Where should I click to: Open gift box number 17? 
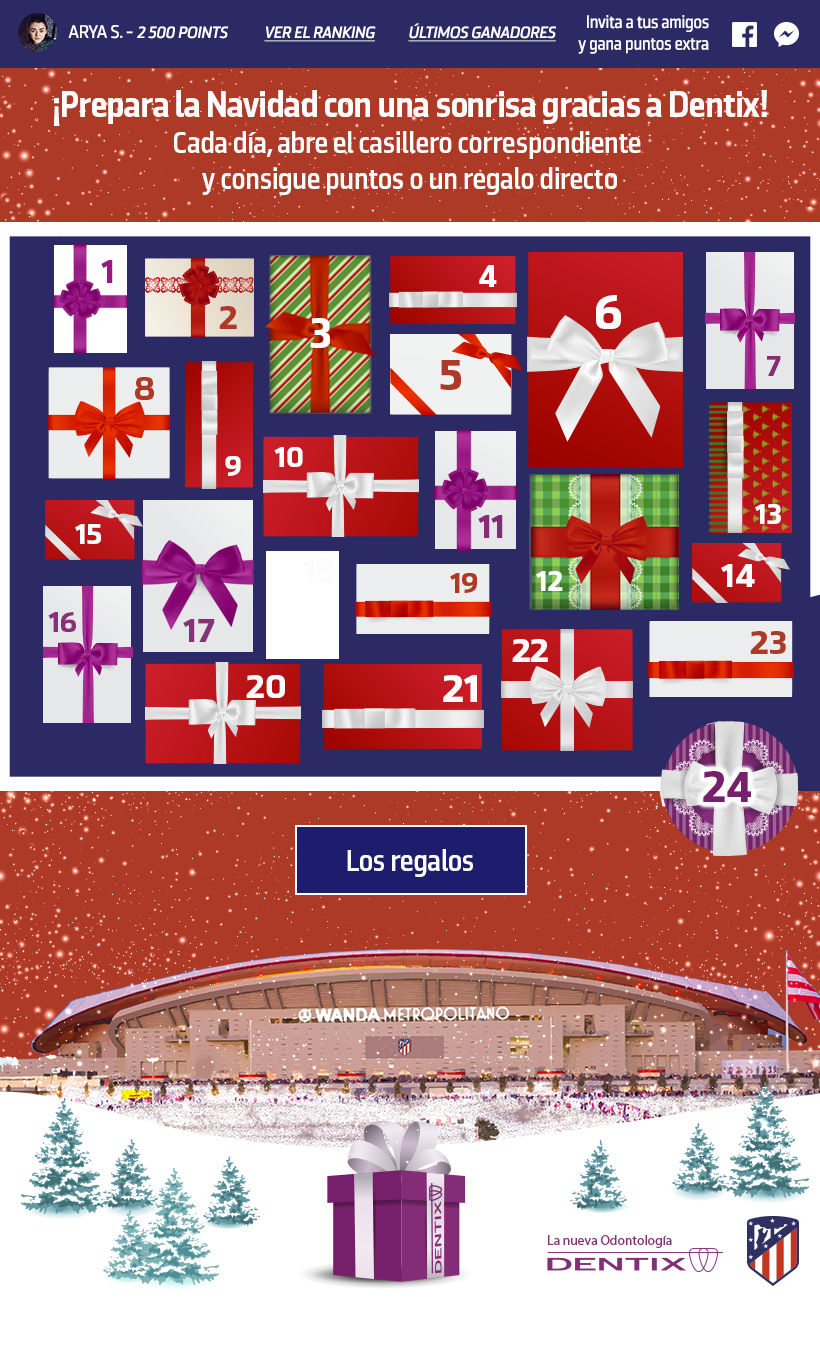click(198, 576)
